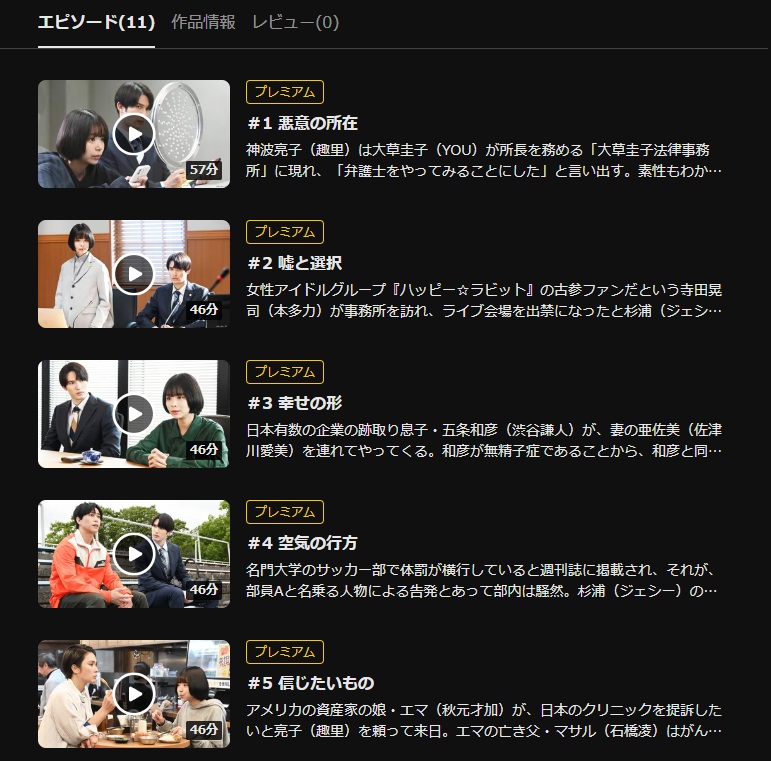The image size is (771, 761).
Task: Play episode #5 信じたいもの thumbnail
Action: point(134,694)
